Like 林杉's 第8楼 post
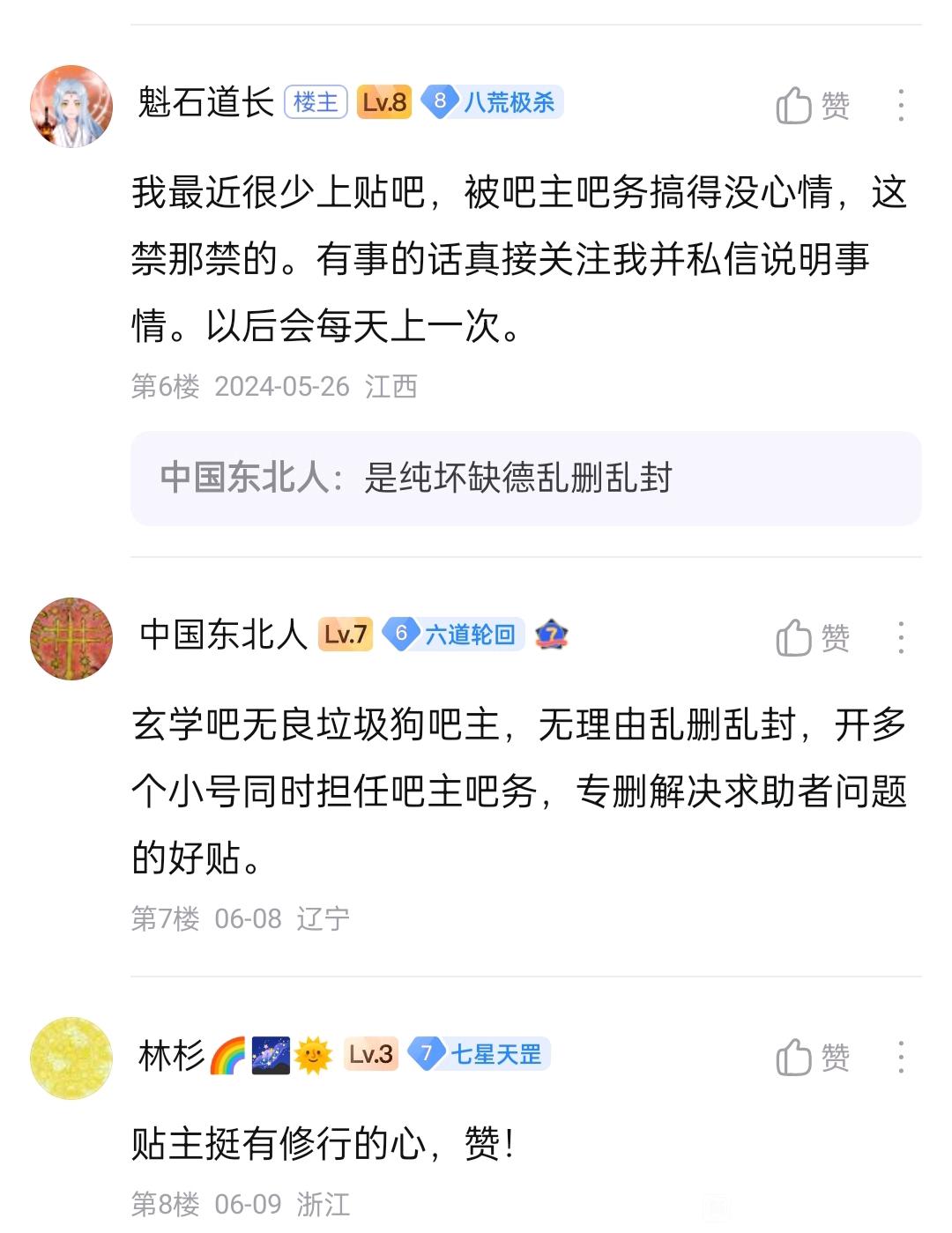 point(812,1058)
